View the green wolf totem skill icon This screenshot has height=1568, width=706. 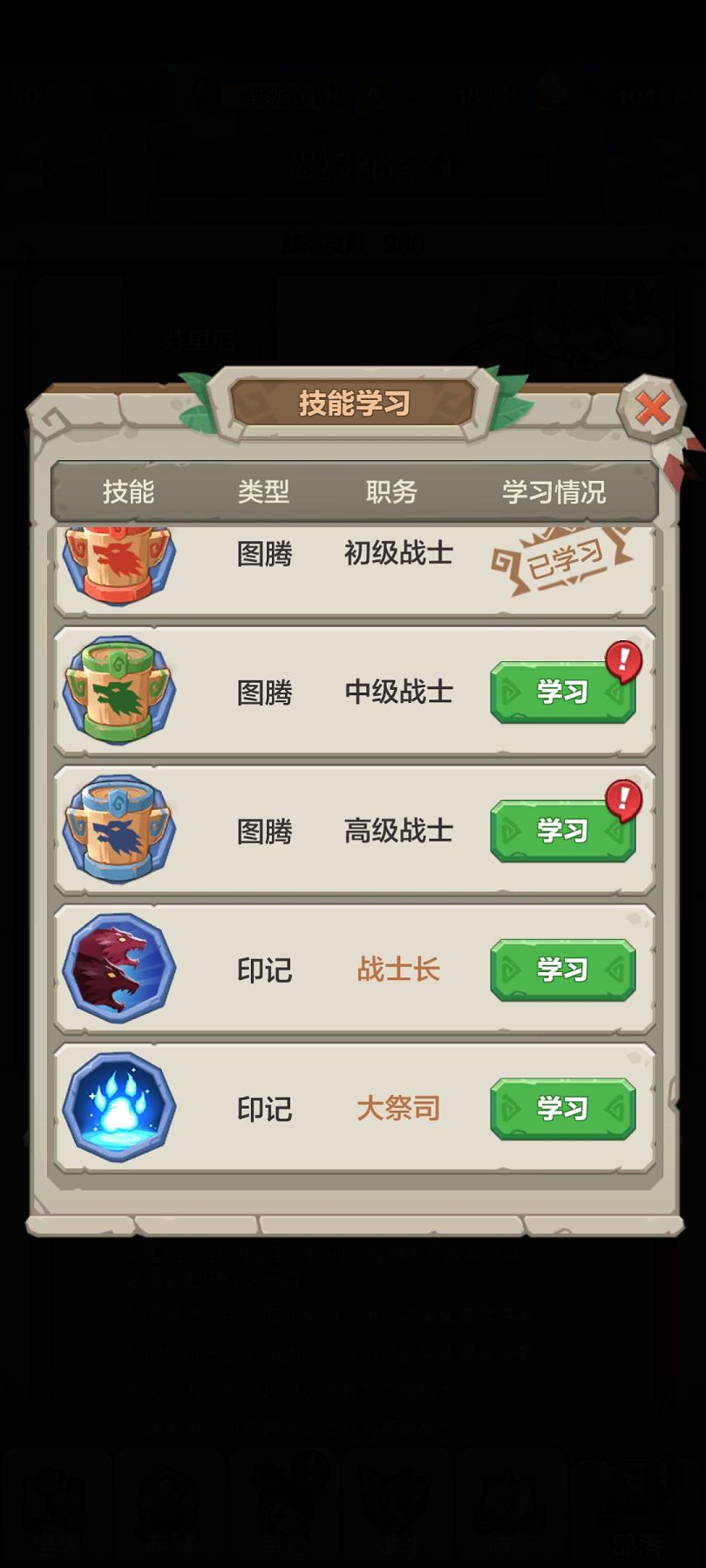(x=119, y=691)
